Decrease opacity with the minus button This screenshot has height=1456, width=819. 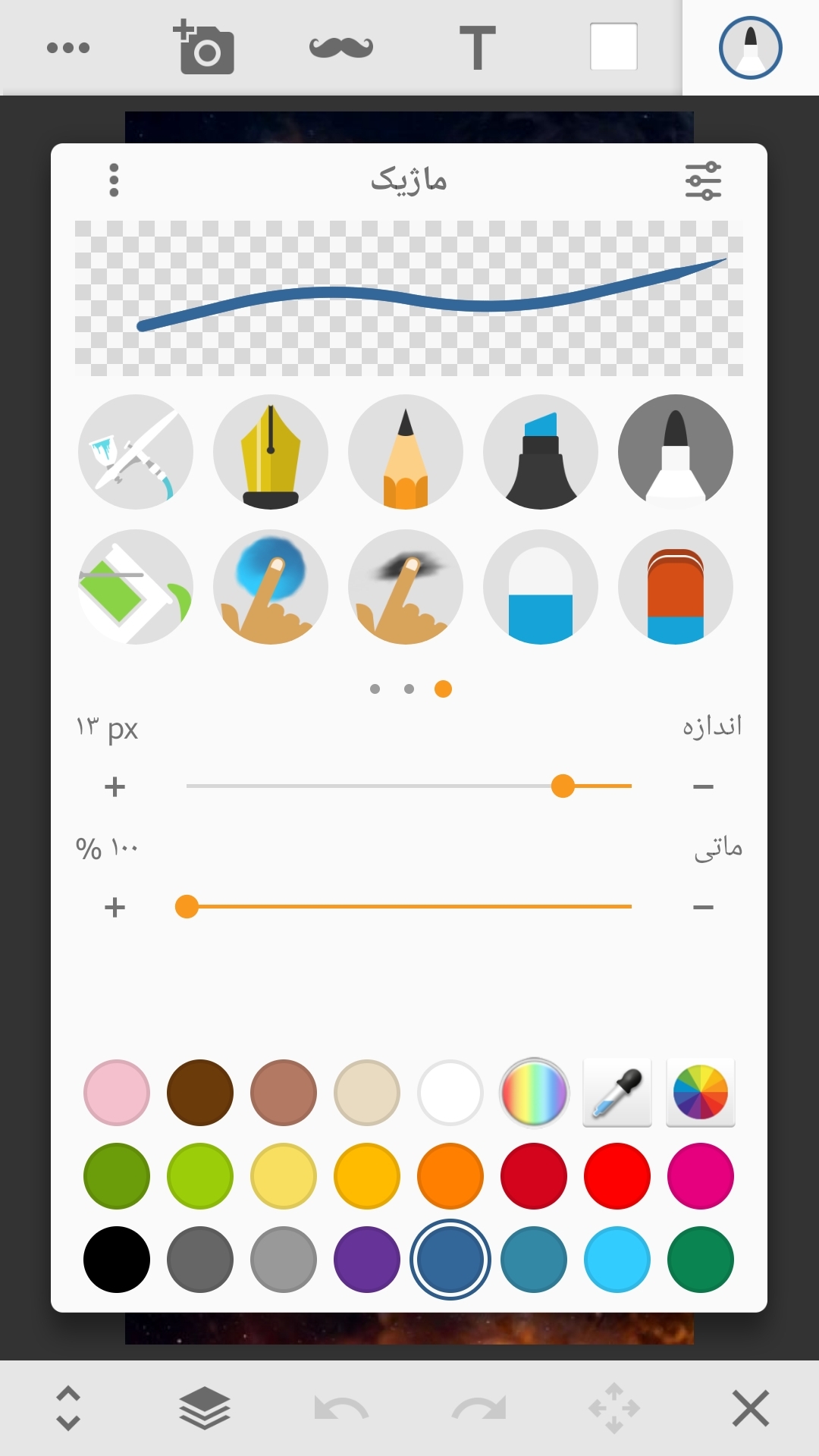[x=703, y=907]
